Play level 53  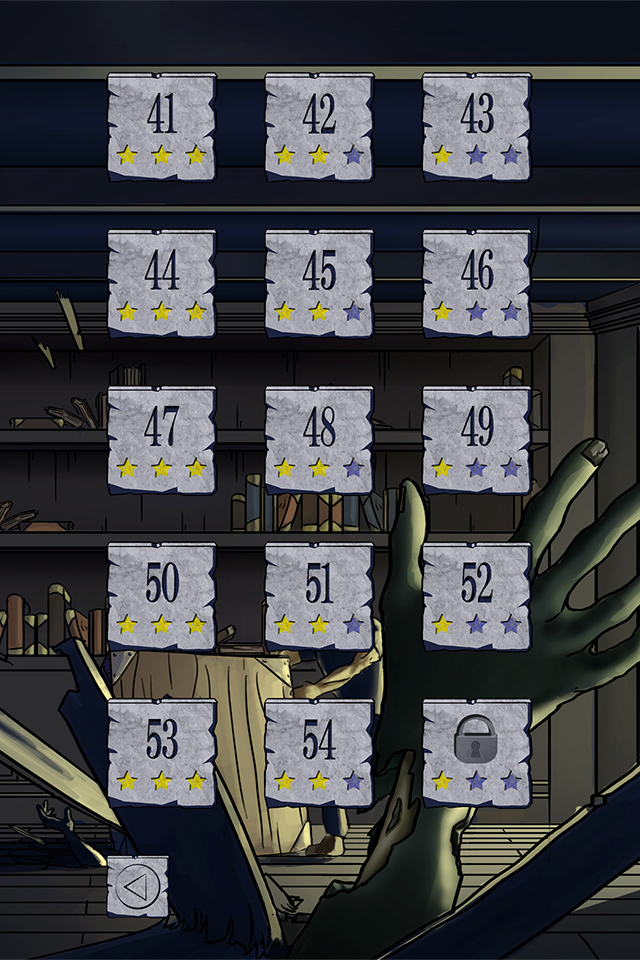[x=161, y=753]
